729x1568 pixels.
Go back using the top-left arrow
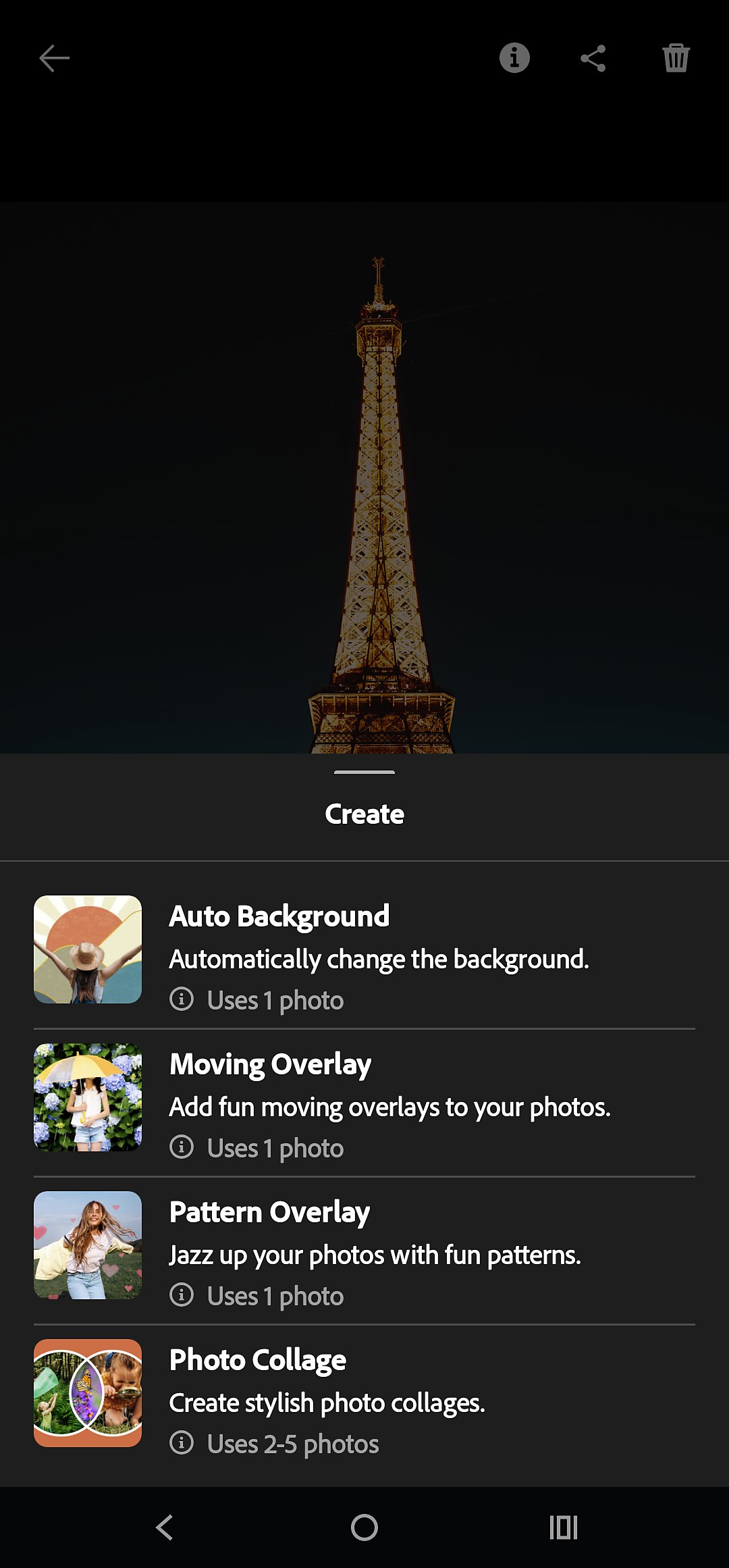point(54,58)
